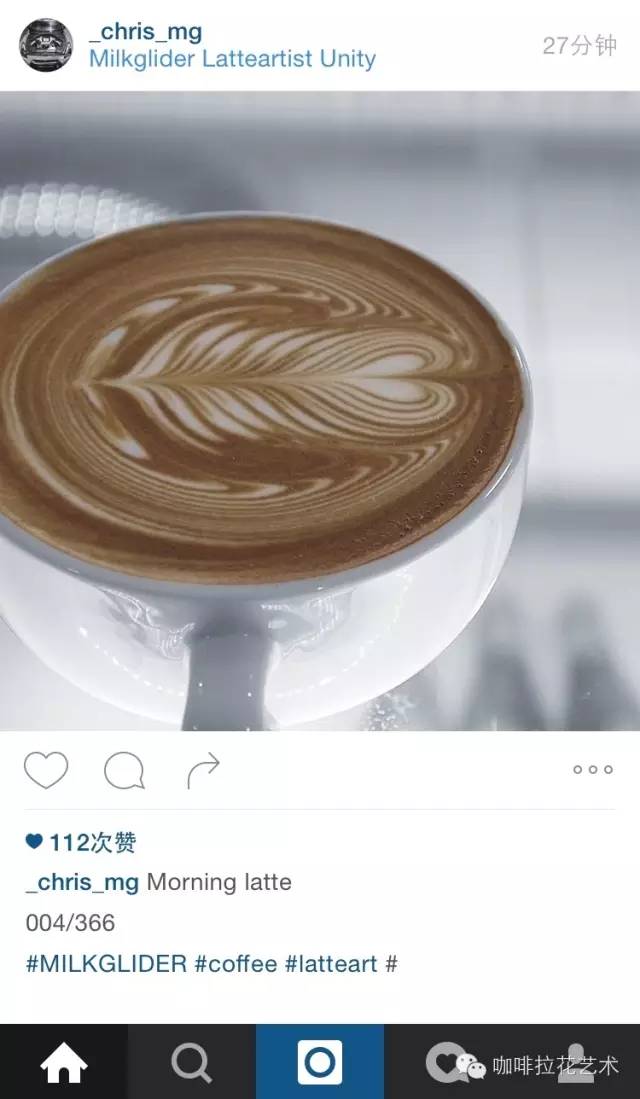
Task: Open _chris_mg's profile picture avatar
Action: (x=46, y=45)
